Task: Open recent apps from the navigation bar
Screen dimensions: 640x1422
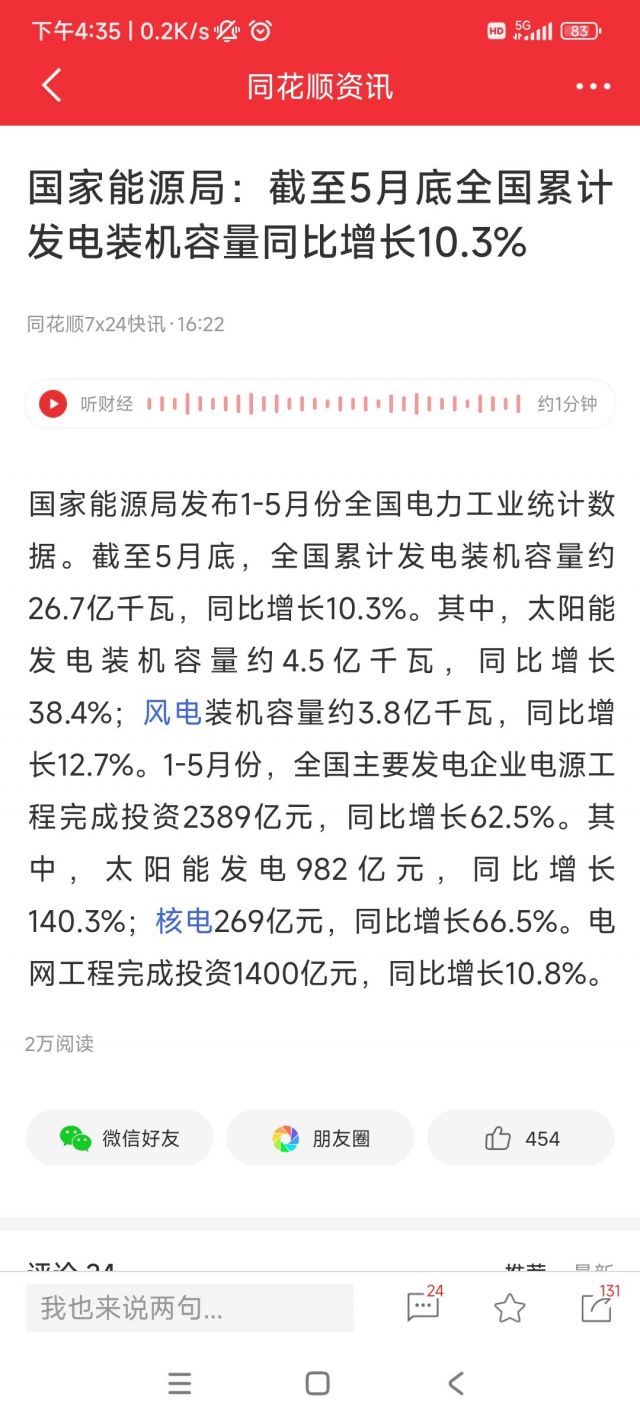Action: tap(180, 1383)
